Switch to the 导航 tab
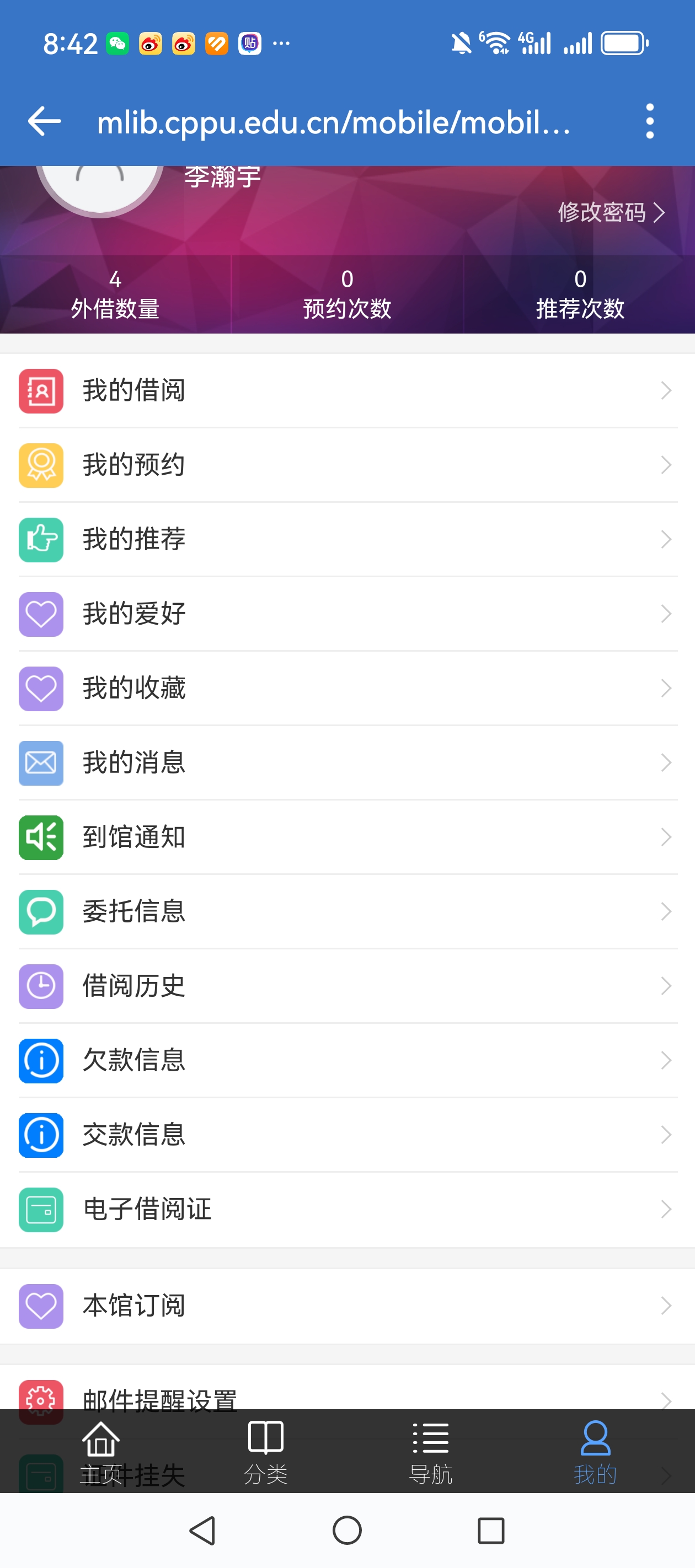Screen dimensions: 695x1568 click(x=431, y=1451)
